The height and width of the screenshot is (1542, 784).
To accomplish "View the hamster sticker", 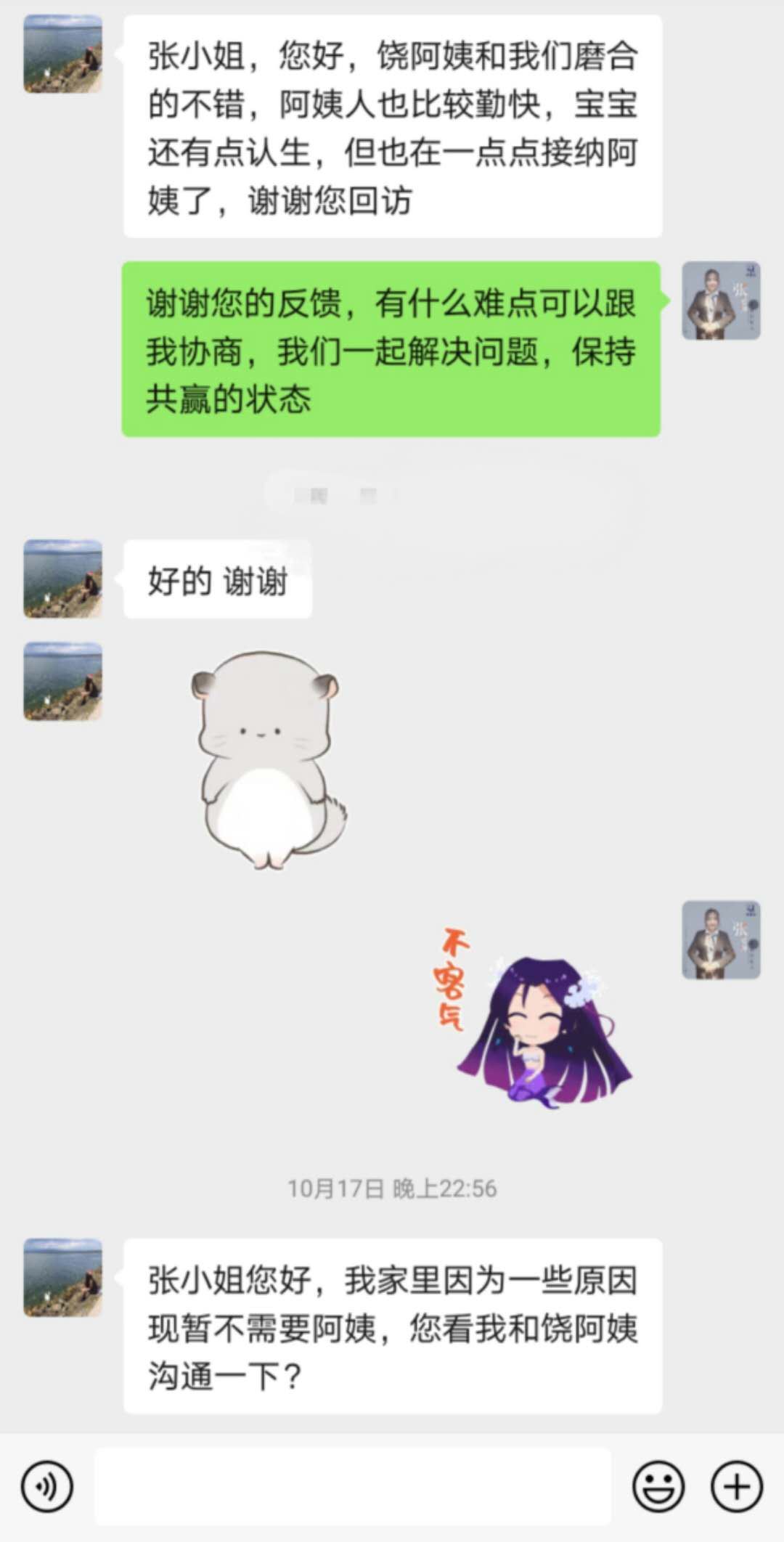I will click(x=267, y=759).
